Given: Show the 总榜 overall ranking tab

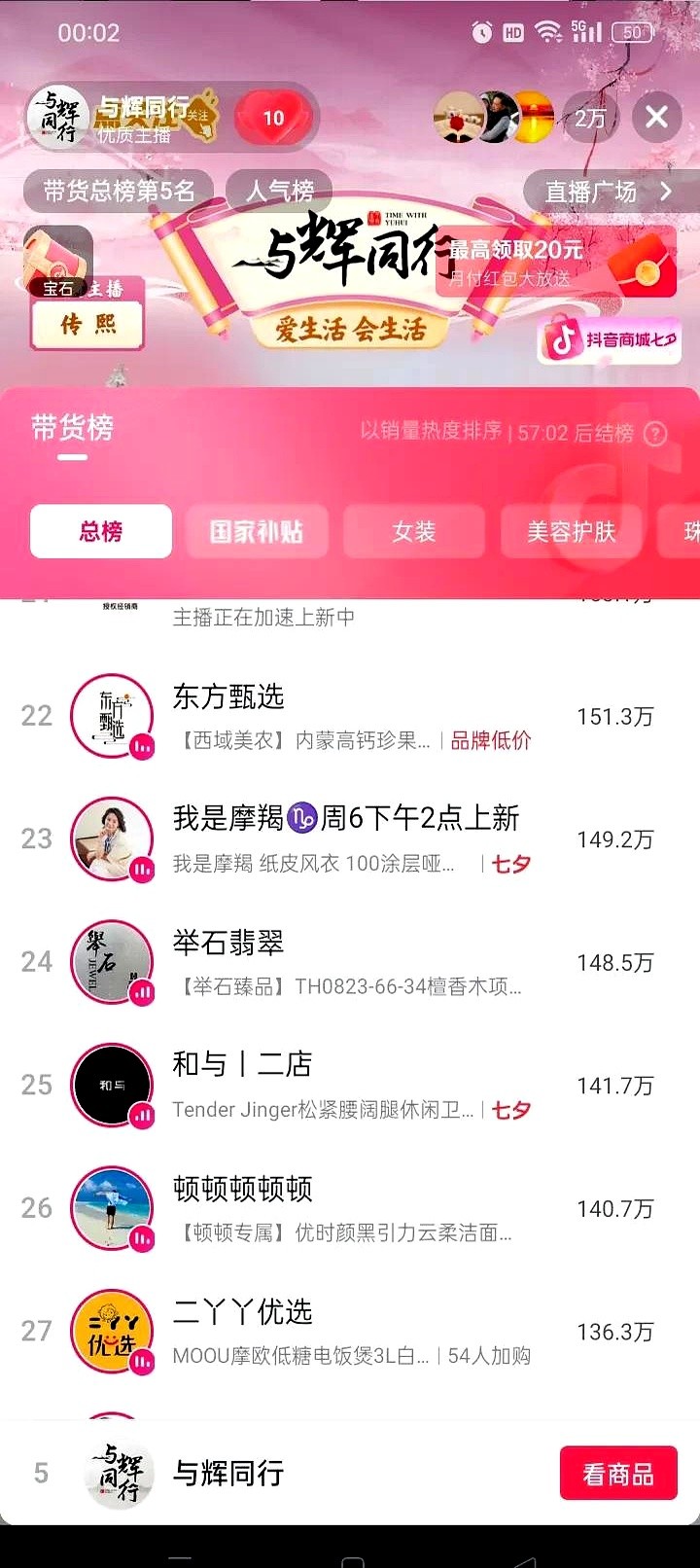Looking at the screenshot, I should point(101,531).
